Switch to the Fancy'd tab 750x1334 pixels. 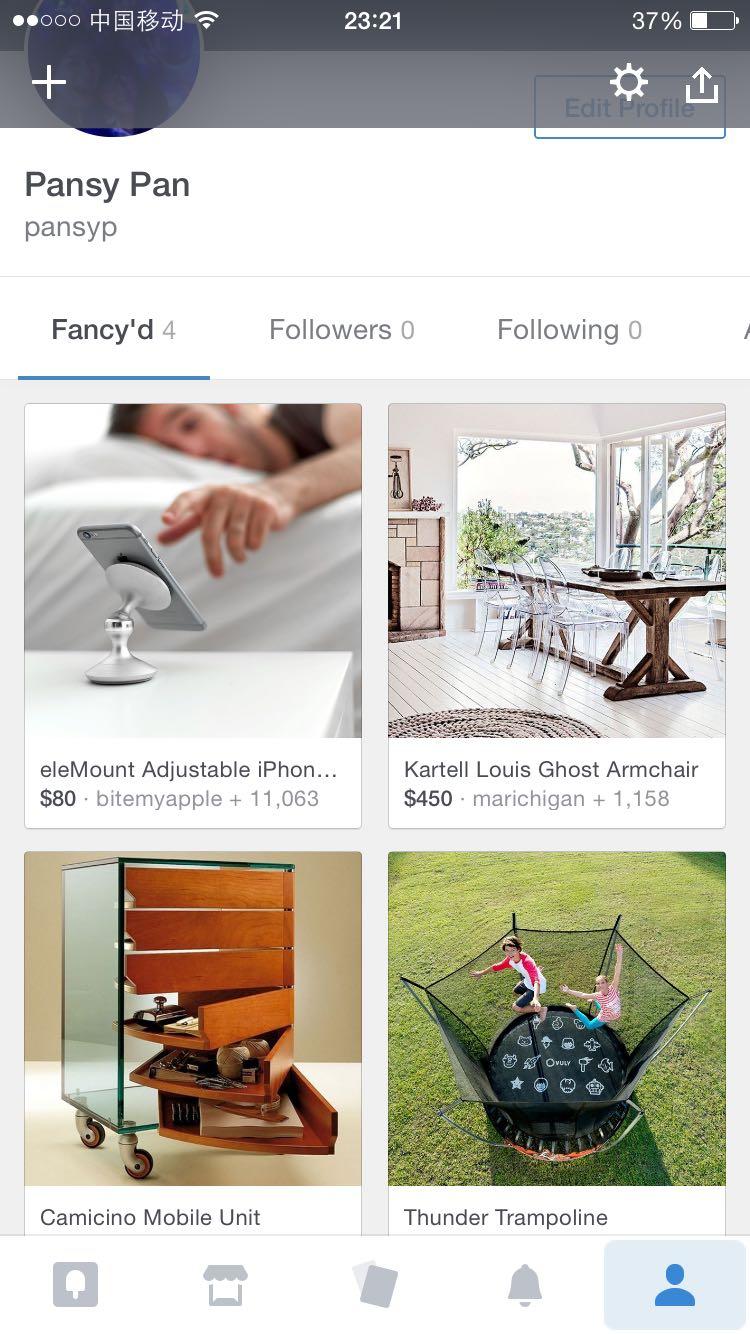point(113,330)
